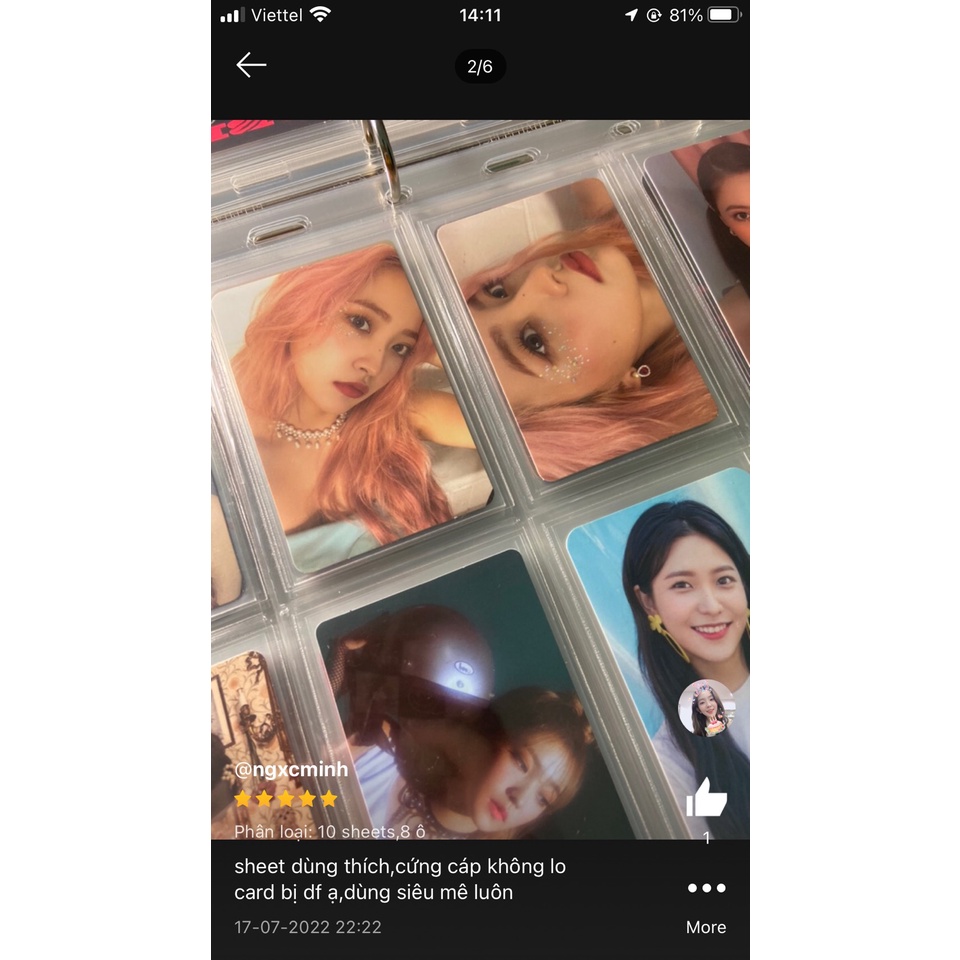Open the reviewer's round profile avatar
The height and width of the screenshot is (960, 960).
tap(706, 708)
